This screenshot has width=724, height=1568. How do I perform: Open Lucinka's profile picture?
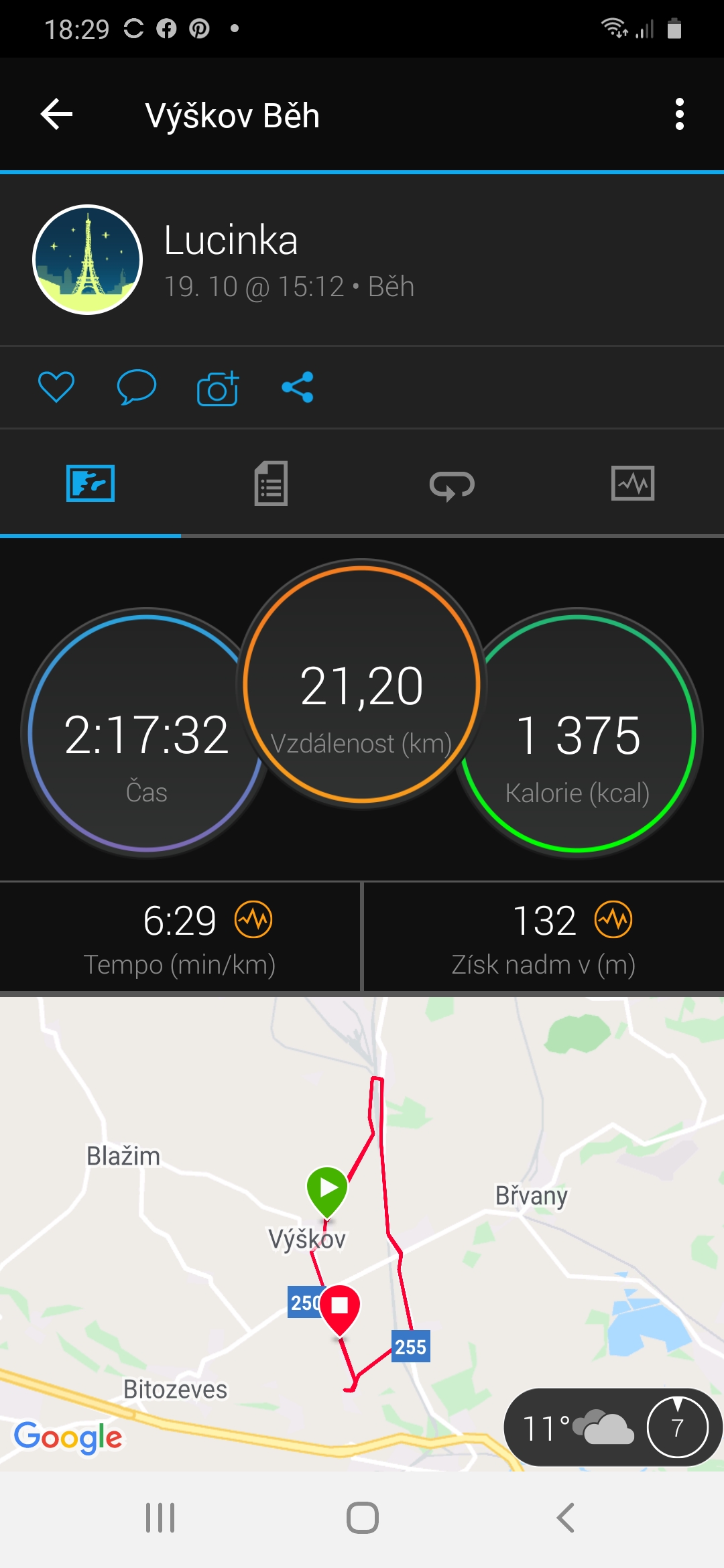click(88, 259)
